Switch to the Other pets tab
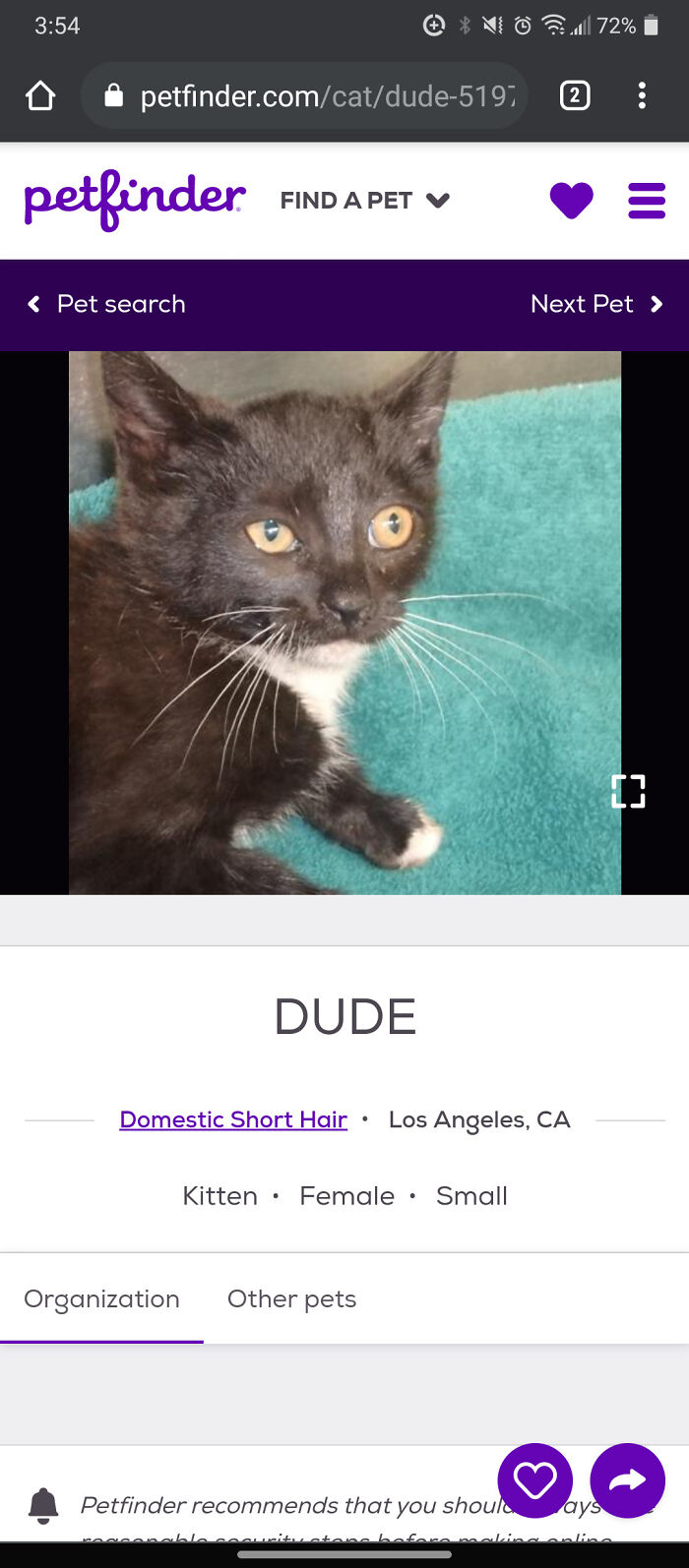Image resolution: width=689 pixels, height=1568 pixels. (291, 1299)
